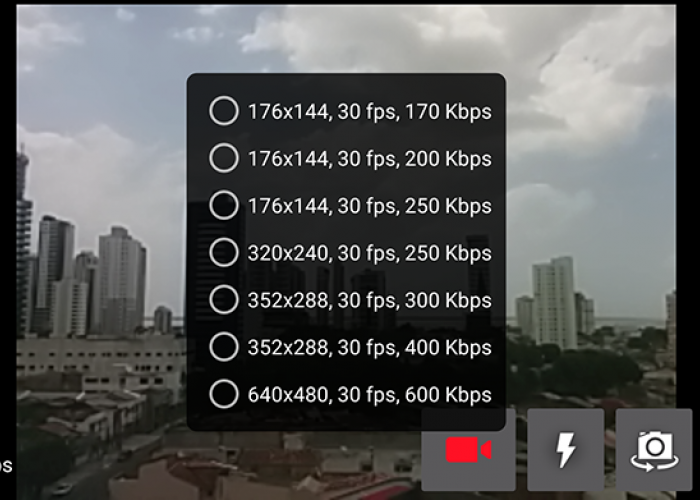Select 176x144, 30 fps, 170 Kbps option
The height and width of the screenshot is (500, 700).
[x=350, y=111]
